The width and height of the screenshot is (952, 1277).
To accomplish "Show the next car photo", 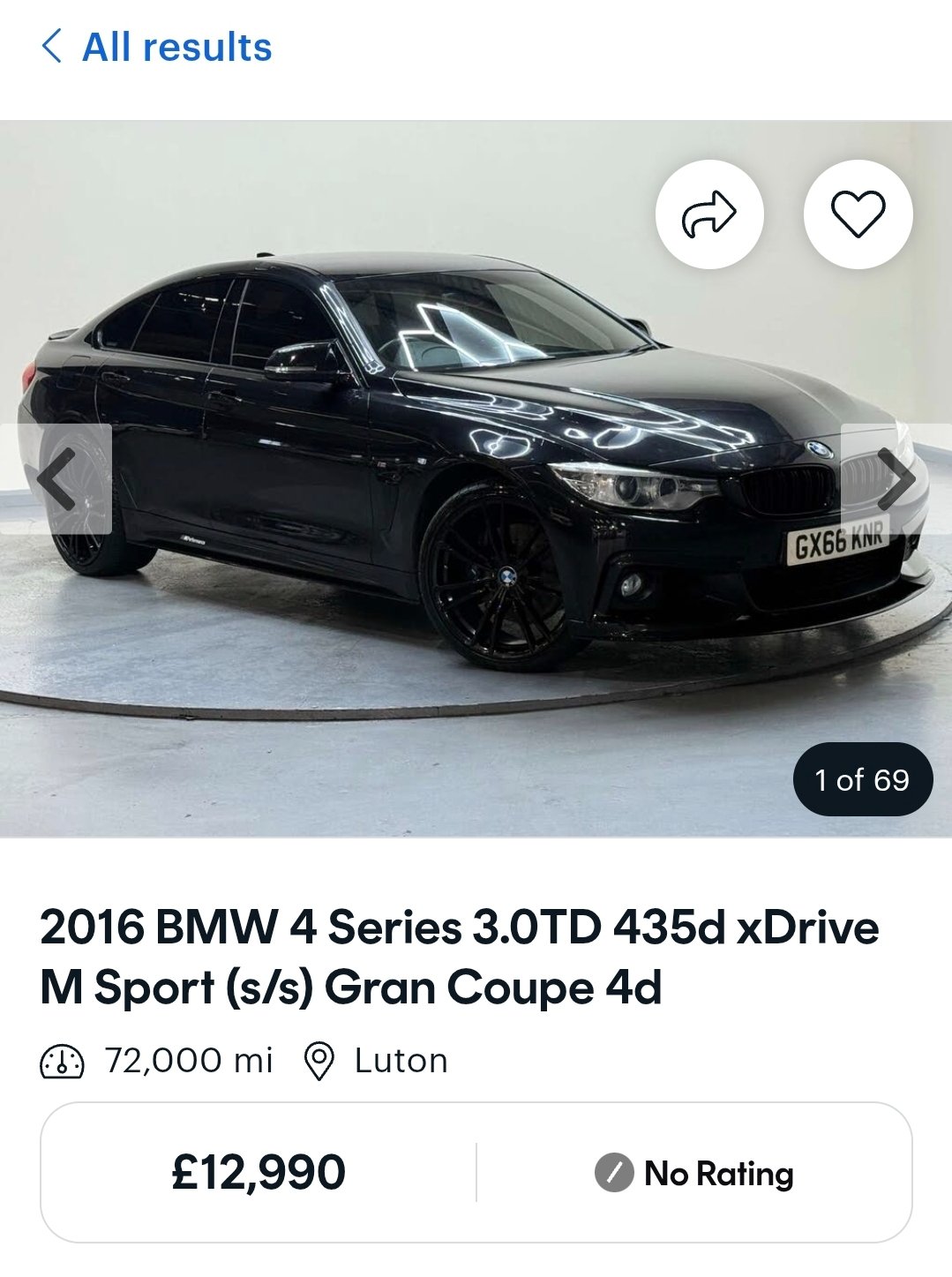I will (x=896, y=479).
